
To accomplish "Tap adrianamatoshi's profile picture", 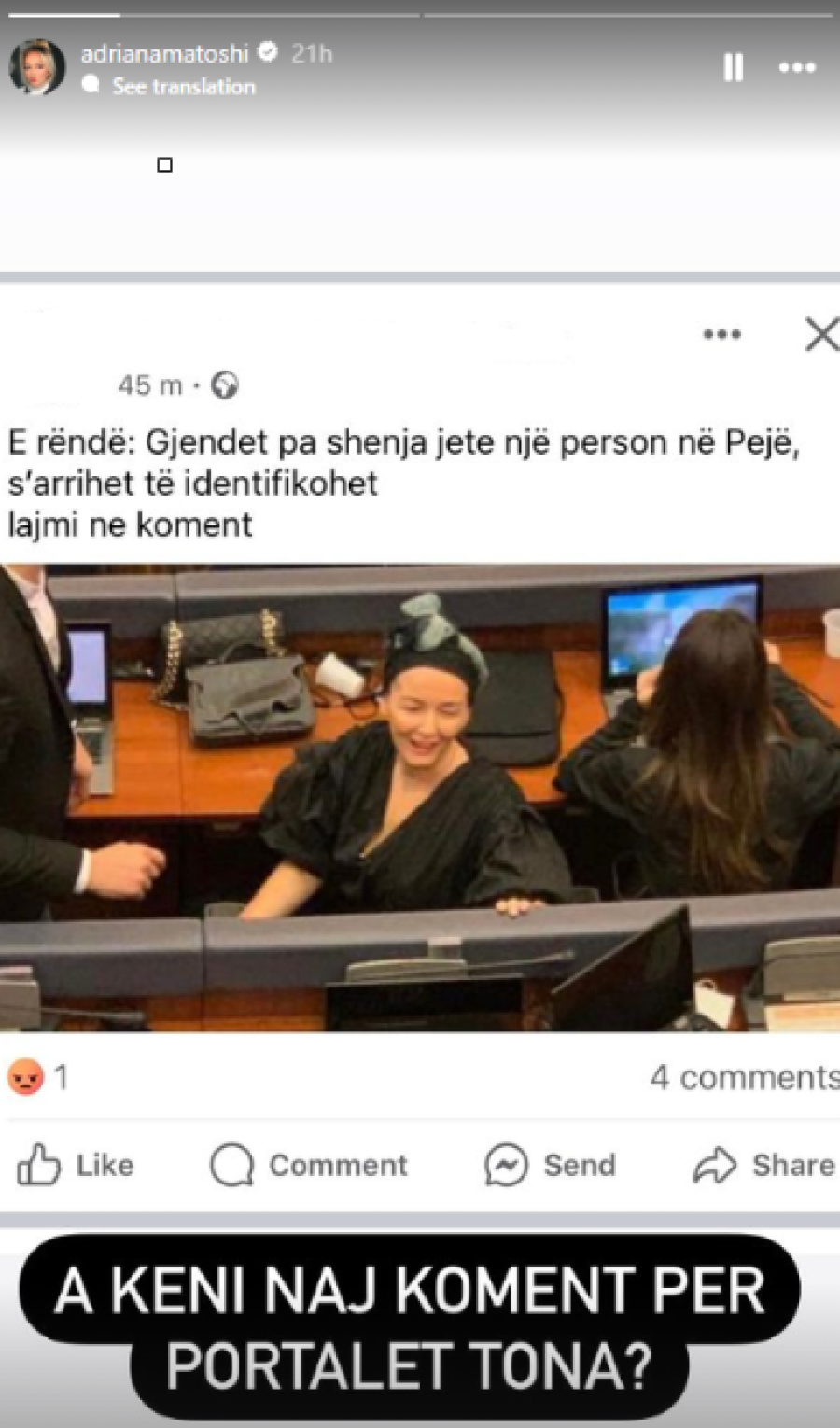I will click(x=37, y=67).
